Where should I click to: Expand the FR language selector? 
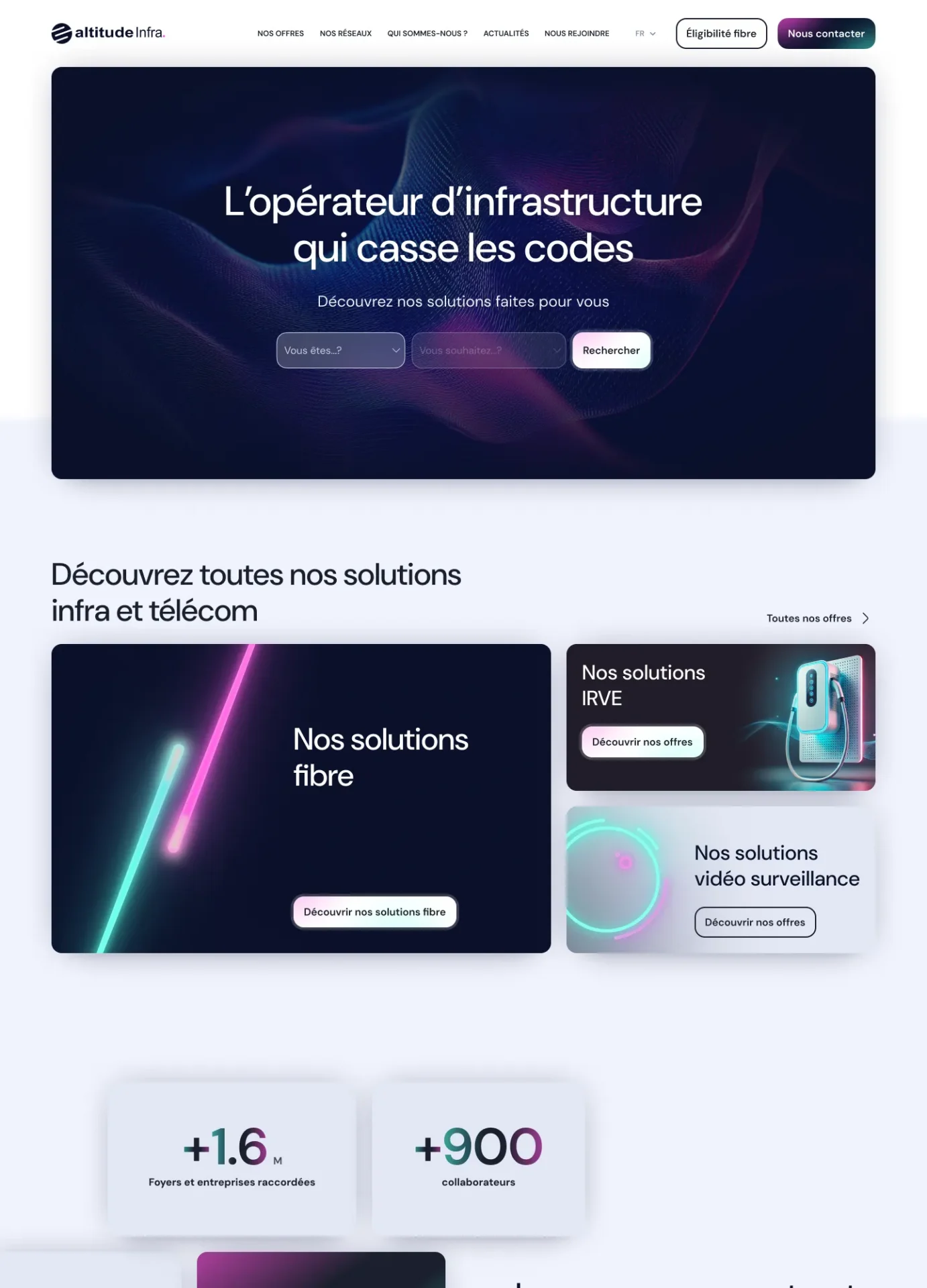(645, 34)
